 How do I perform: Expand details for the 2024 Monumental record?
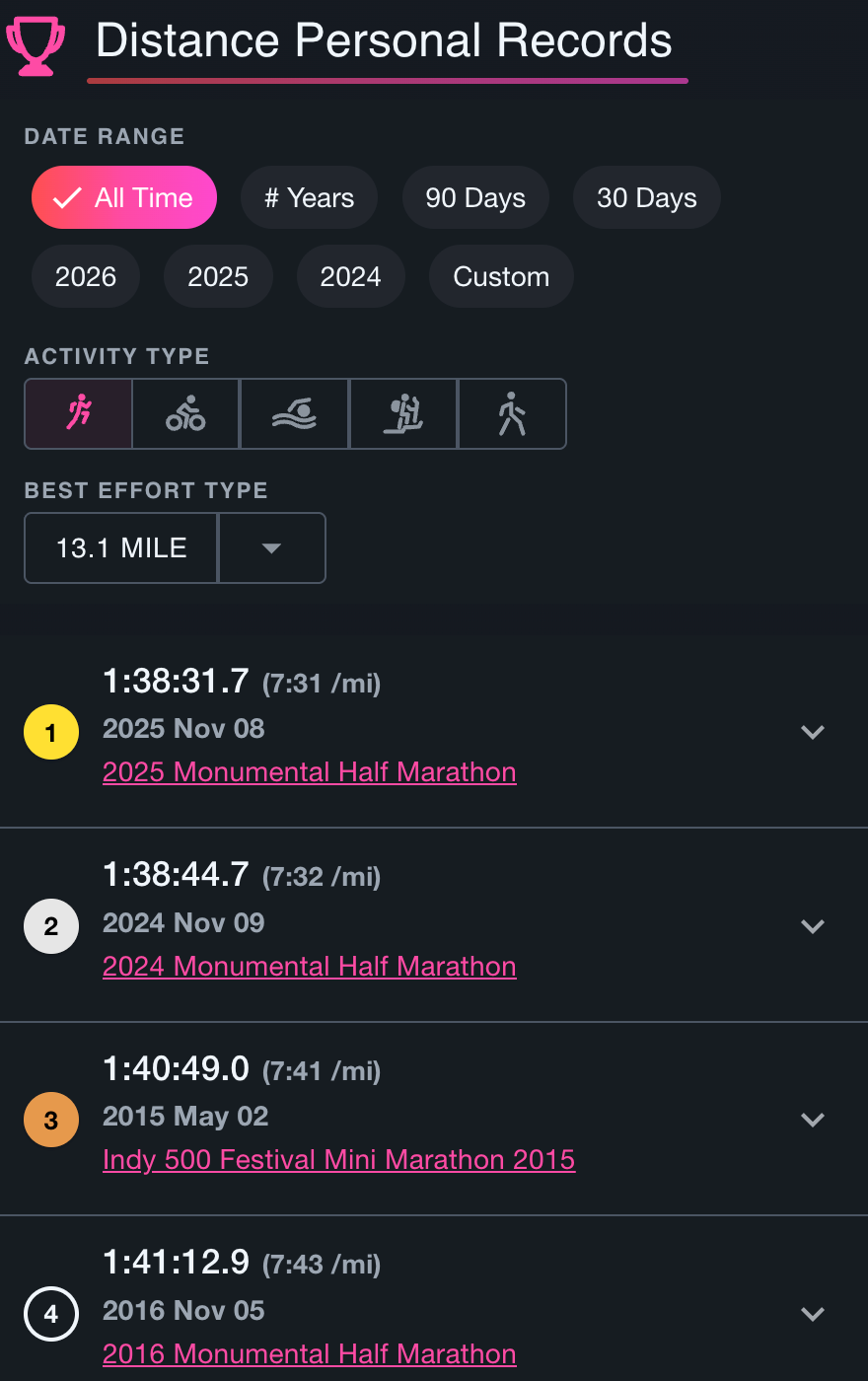[x=813, y=926]
